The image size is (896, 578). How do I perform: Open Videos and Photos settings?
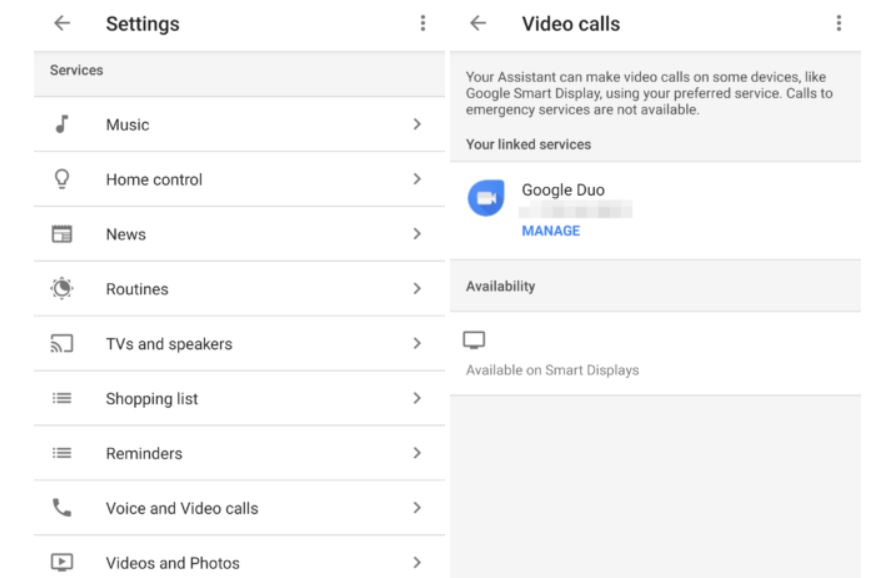(238, 562)
